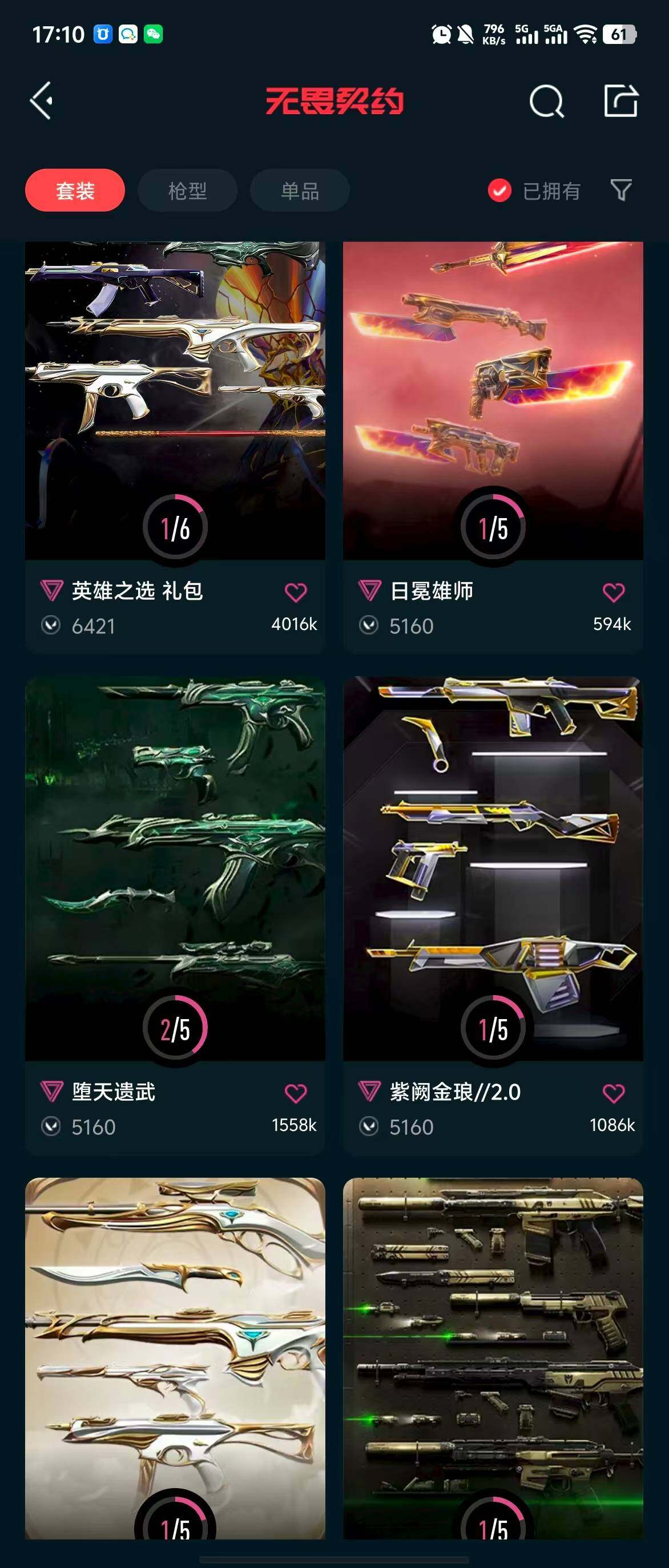669x1568 pixels.
Task: Open the 堕天遗武 bundle card
Action: tap(175, 864)
